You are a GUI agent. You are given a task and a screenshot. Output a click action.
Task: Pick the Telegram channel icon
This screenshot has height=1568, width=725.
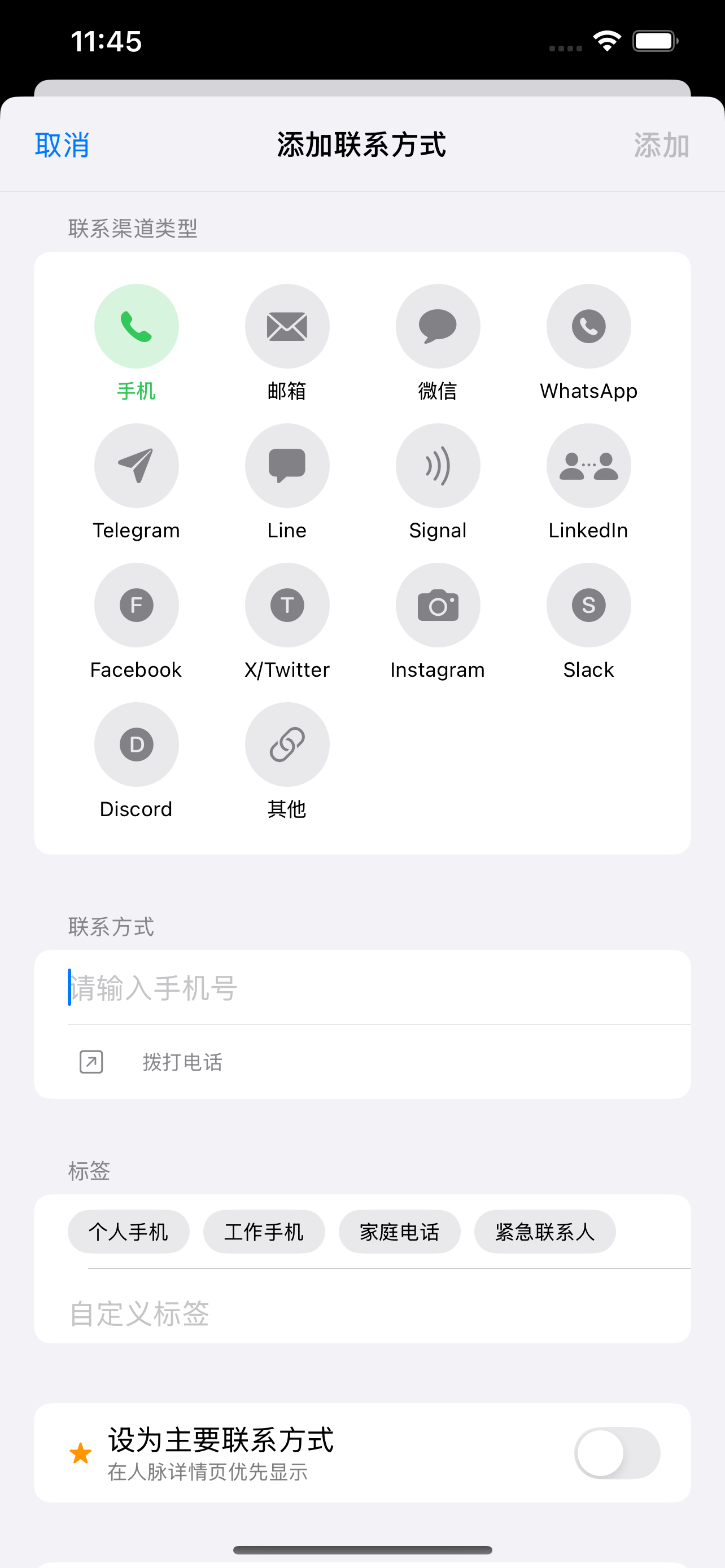[136, 465]
